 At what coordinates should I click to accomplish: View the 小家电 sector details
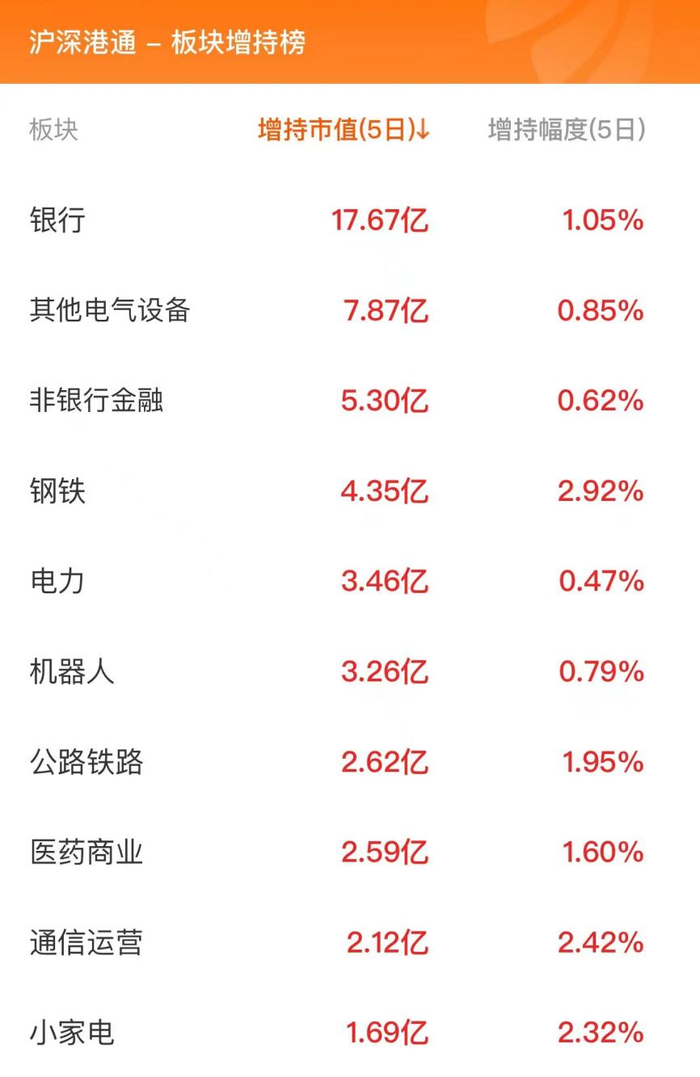coord(72,1031)
